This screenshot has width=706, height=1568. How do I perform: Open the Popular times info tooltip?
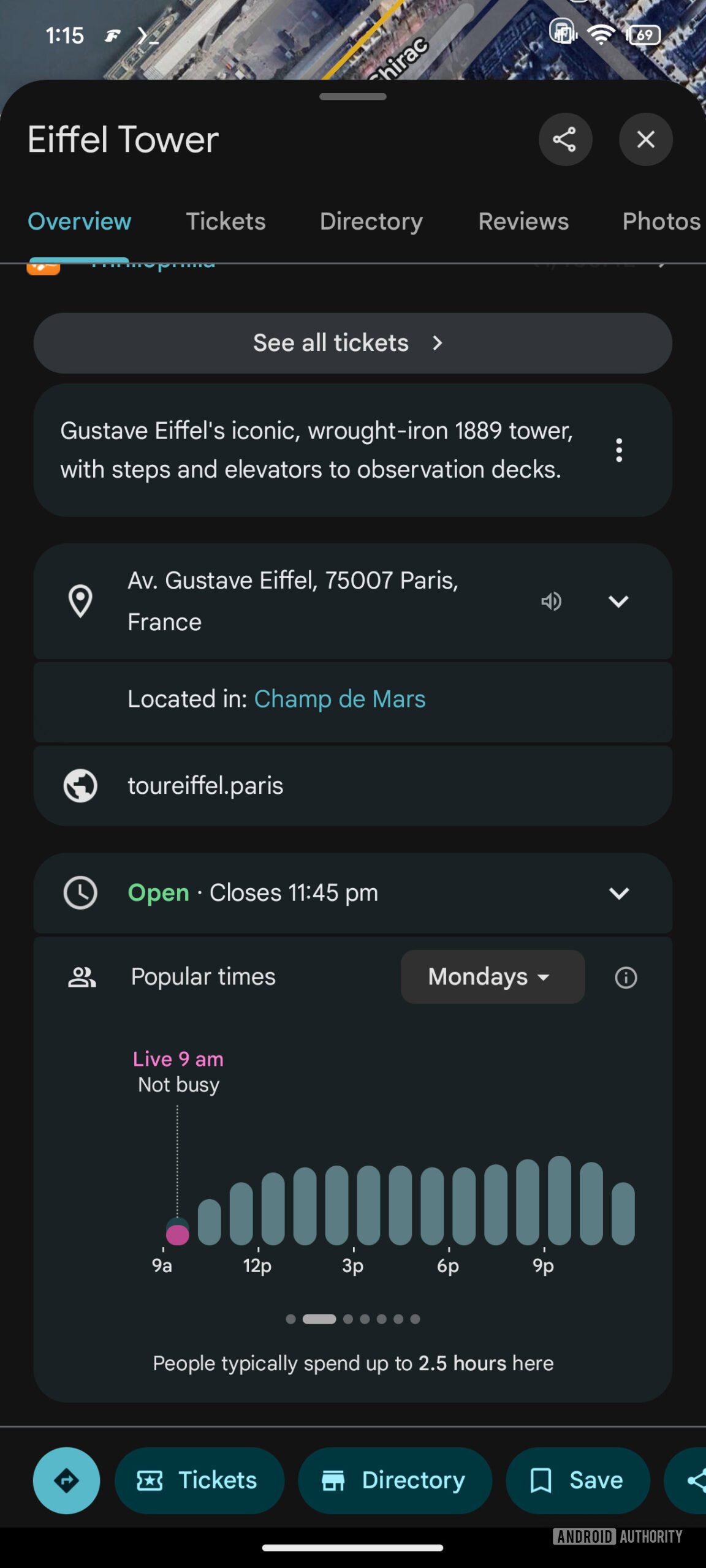(x=626, y=977)
